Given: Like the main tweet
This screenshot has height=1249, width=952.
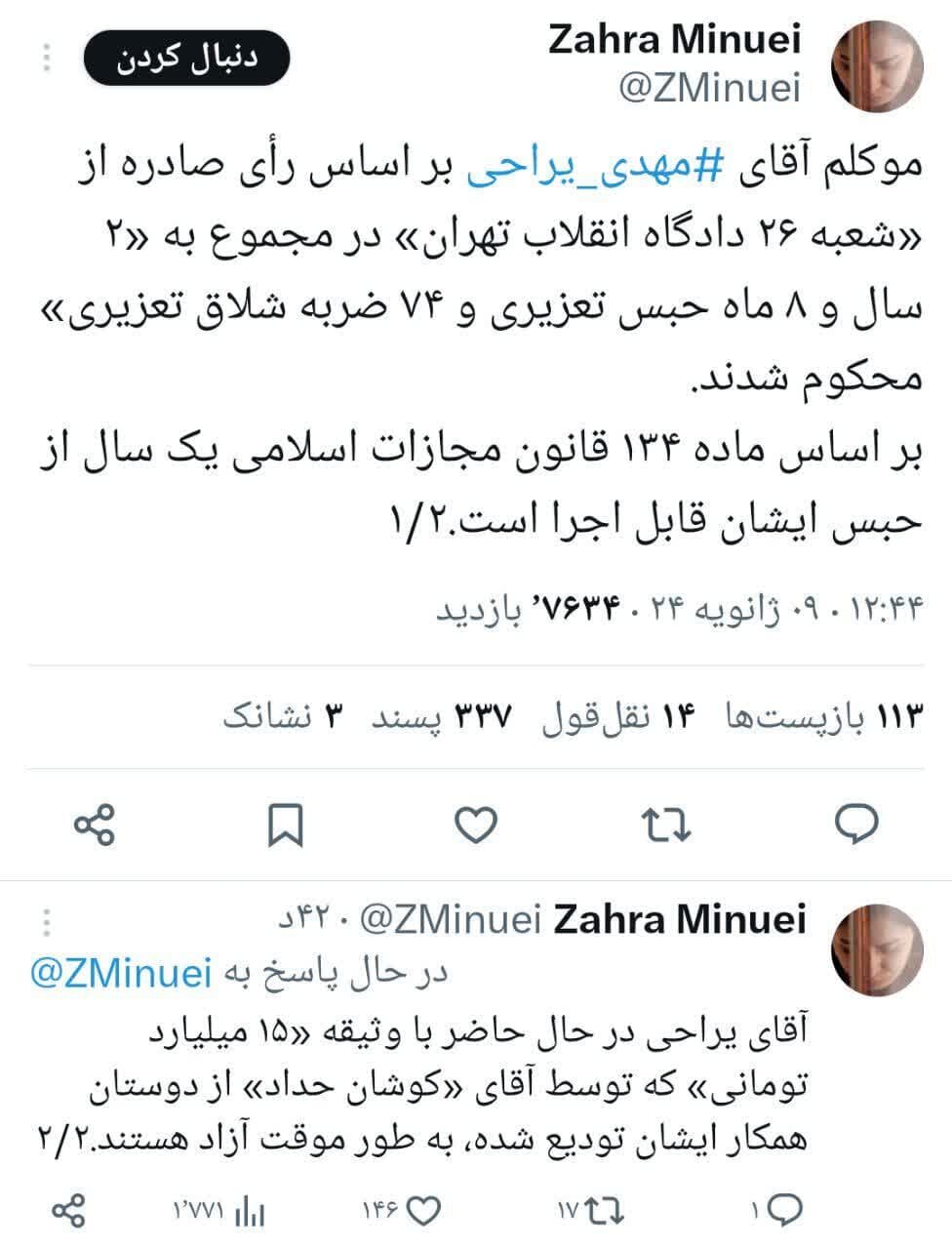Looking at the screenshot, I should [x=477, y=826].
